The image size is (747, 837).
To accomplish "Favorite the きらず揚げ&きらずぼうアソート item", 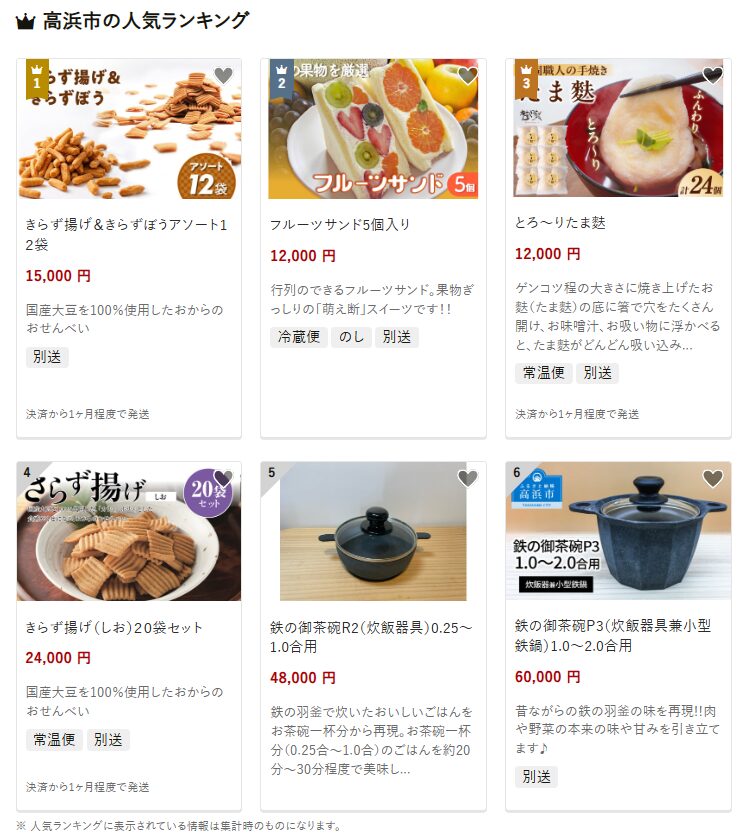I will click(x=223, y=76).
